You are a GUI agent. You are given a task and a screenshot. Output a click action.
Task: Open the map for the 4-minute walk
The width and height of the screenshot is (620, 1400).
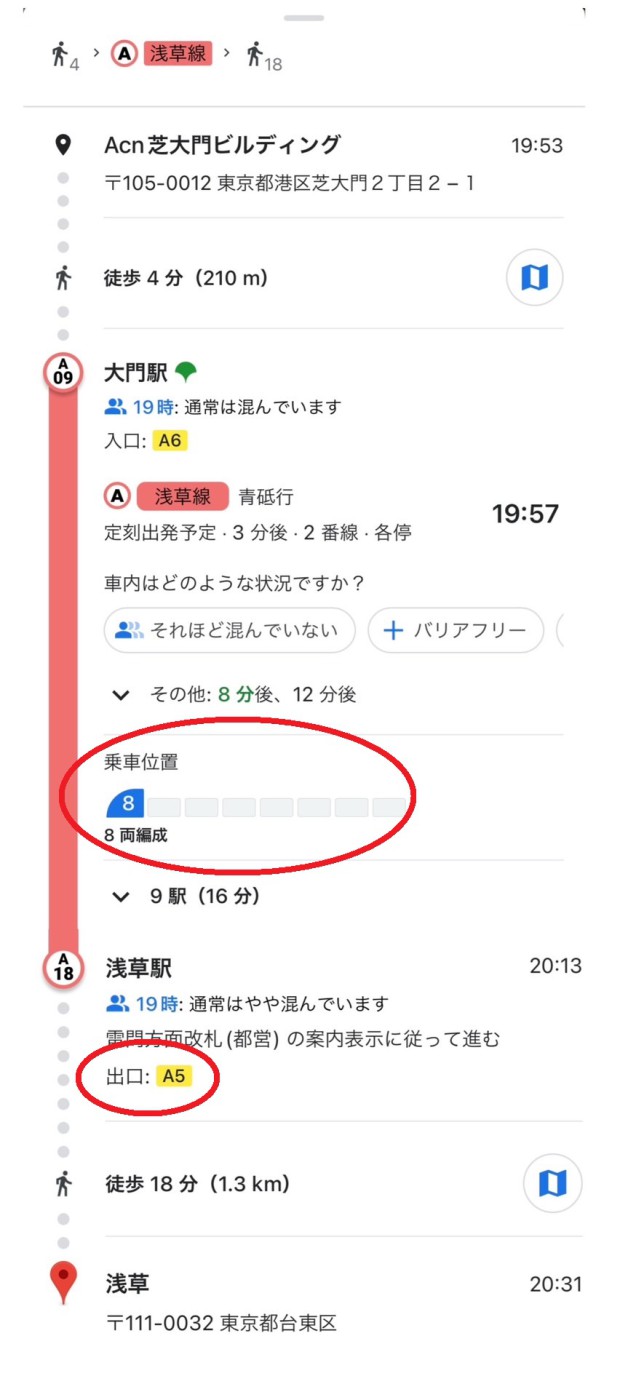pos(534,277)
